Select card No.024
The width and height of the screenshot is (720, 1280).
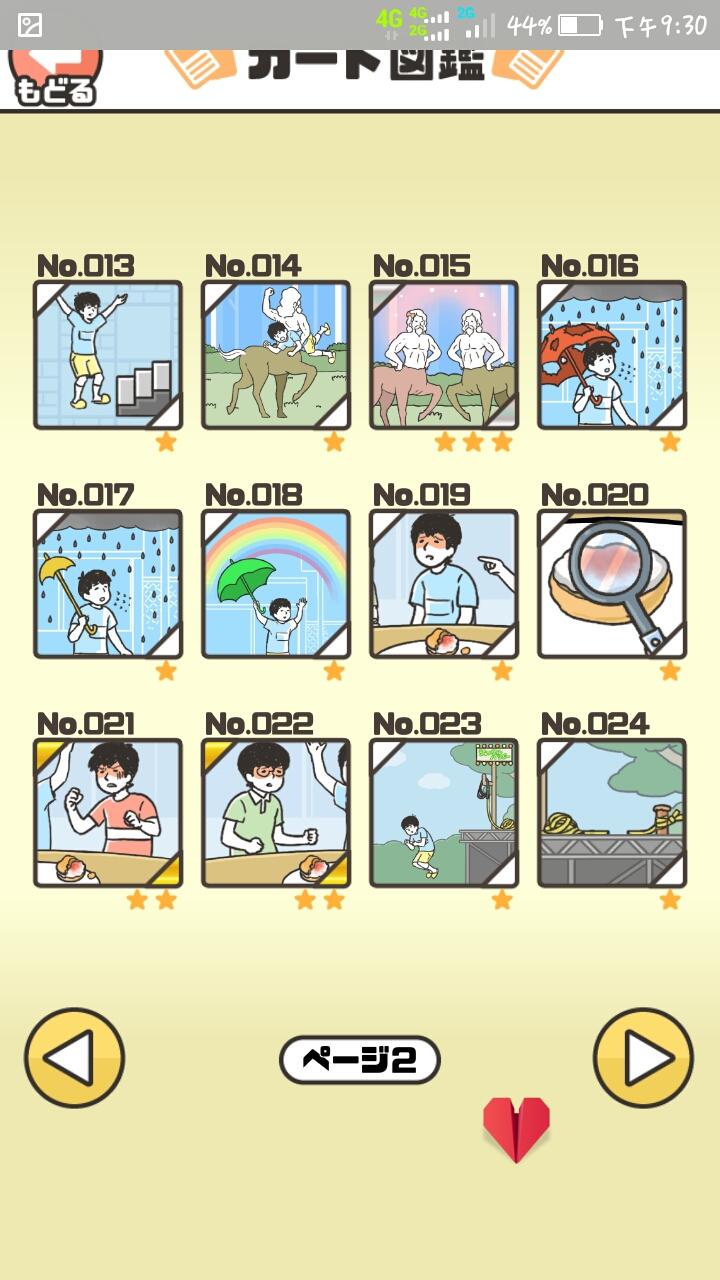pos(612,813)
